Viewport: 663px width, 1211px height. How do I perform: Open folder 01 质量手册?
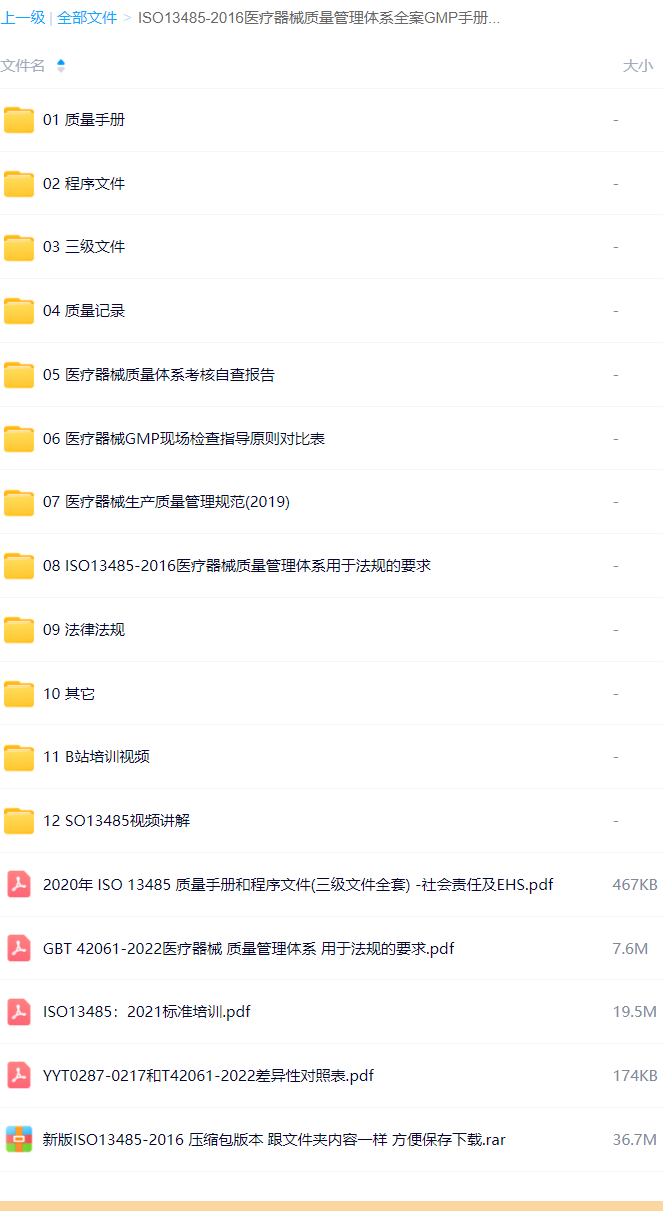pos(84,120)
